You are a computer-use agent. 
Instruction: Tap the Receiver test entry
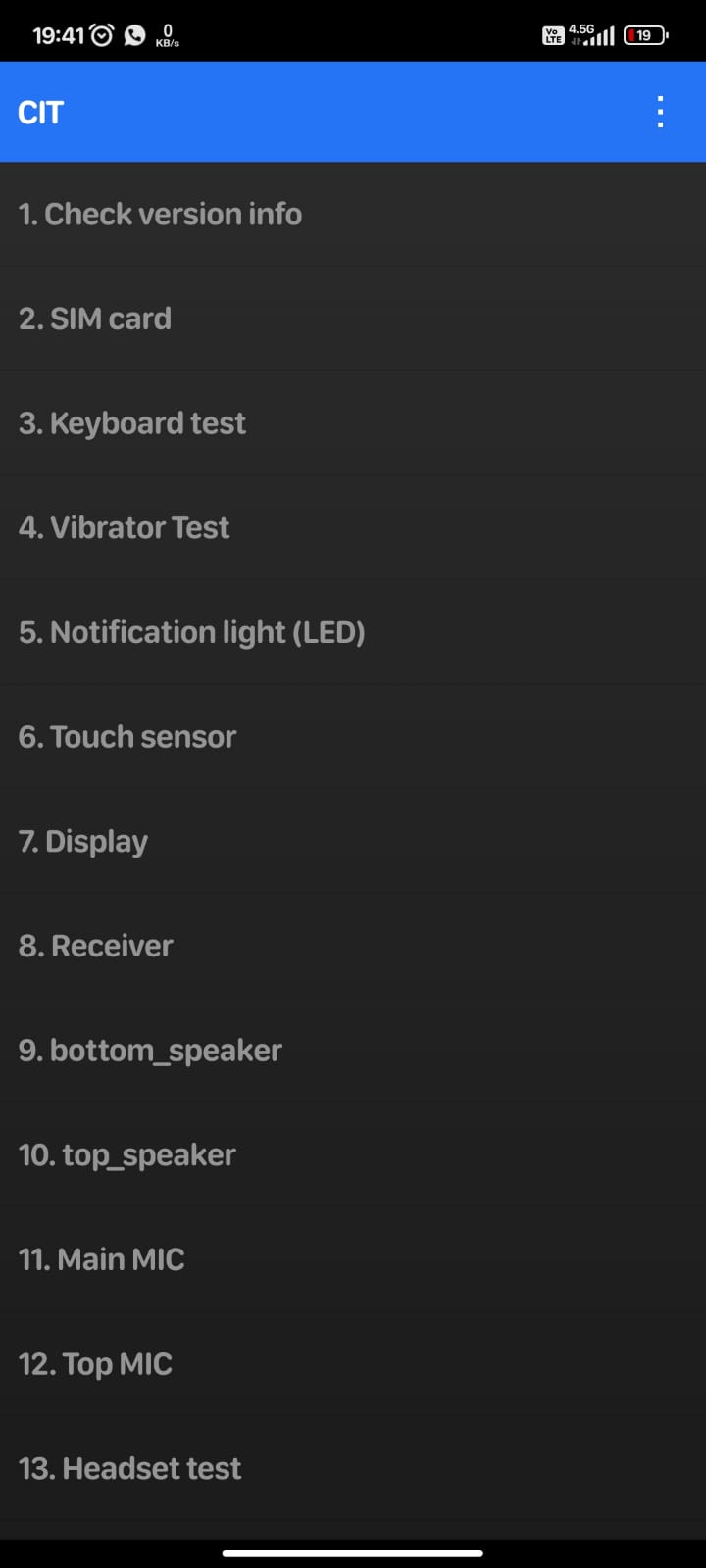[96, 946]
